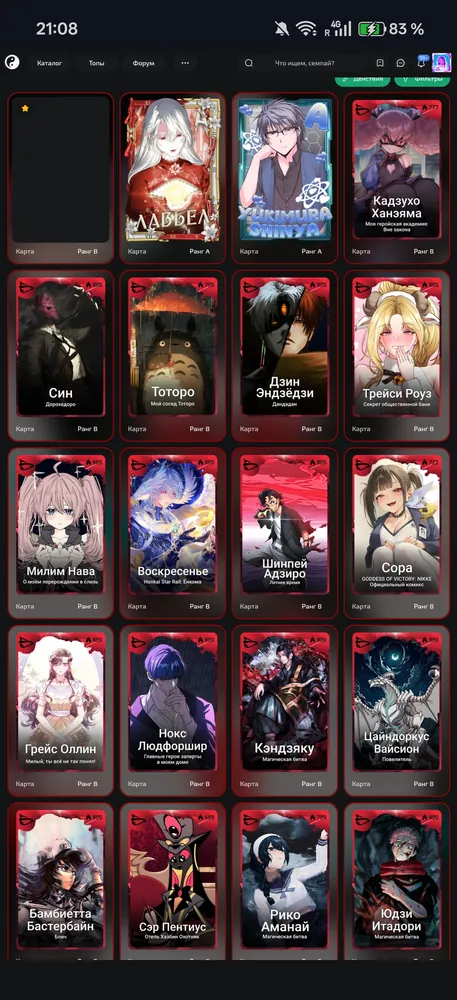
Task: Go to the Форум section
Action: tap(143, 63)
